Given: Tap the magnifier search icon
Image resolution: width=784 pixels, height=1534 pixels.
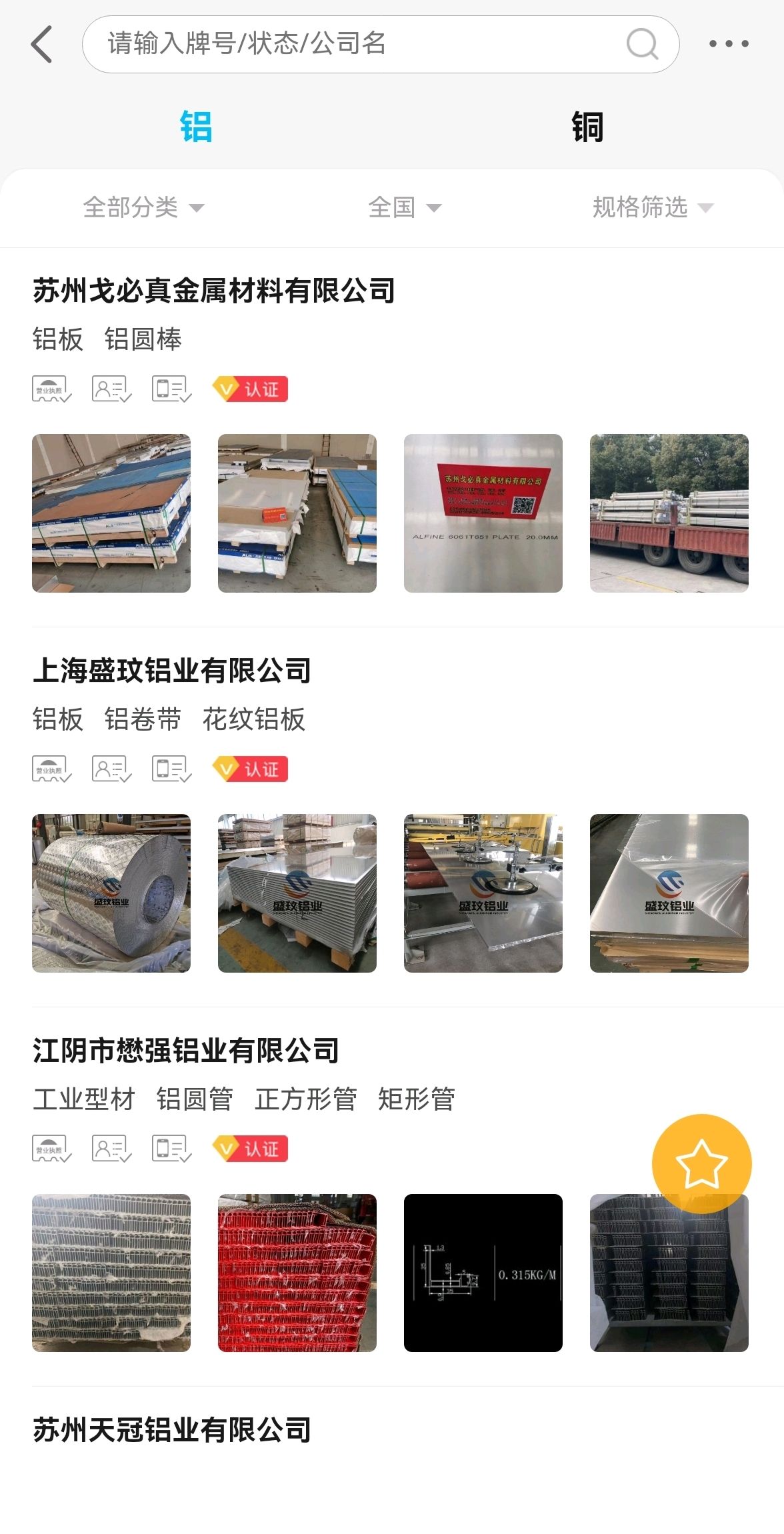Looking at the screenshot, I should click(642, 44).
